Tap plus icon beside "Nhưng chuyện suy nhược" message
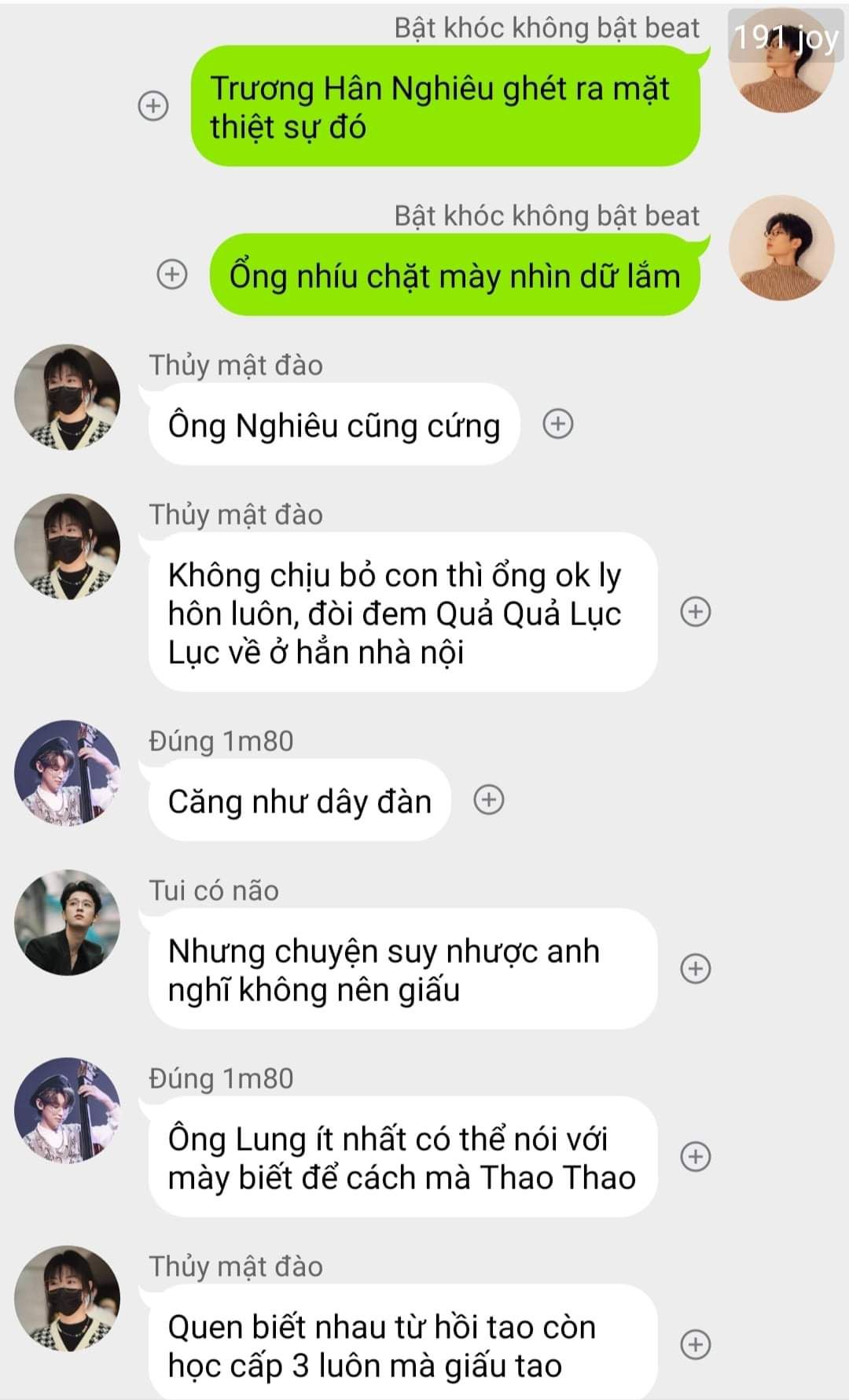 [695, 968]
